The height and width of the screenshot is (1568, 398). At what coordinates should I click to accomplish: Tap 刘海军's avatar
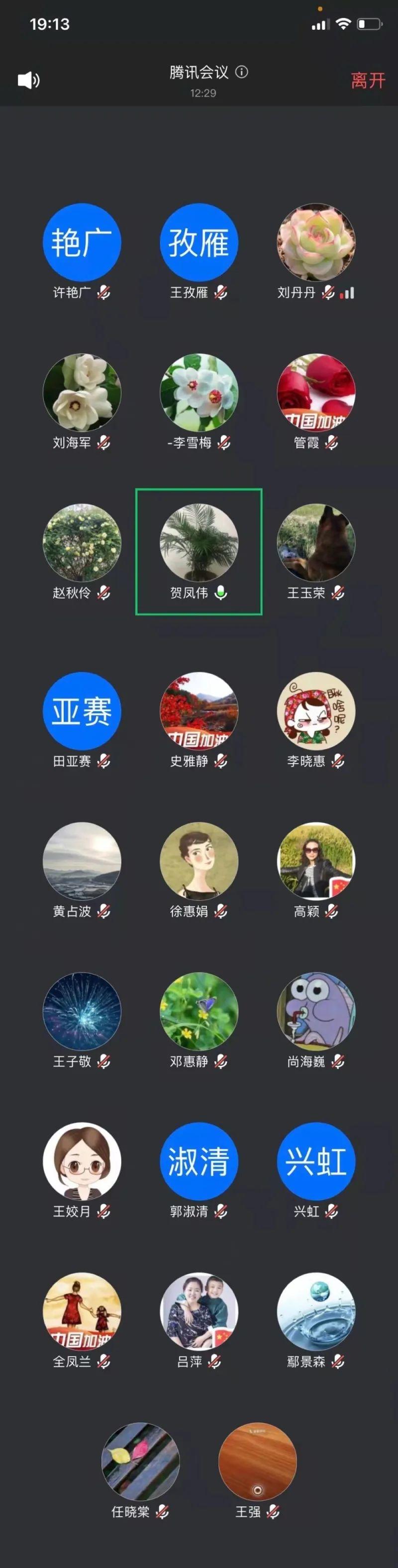click(x=82, y=393)
